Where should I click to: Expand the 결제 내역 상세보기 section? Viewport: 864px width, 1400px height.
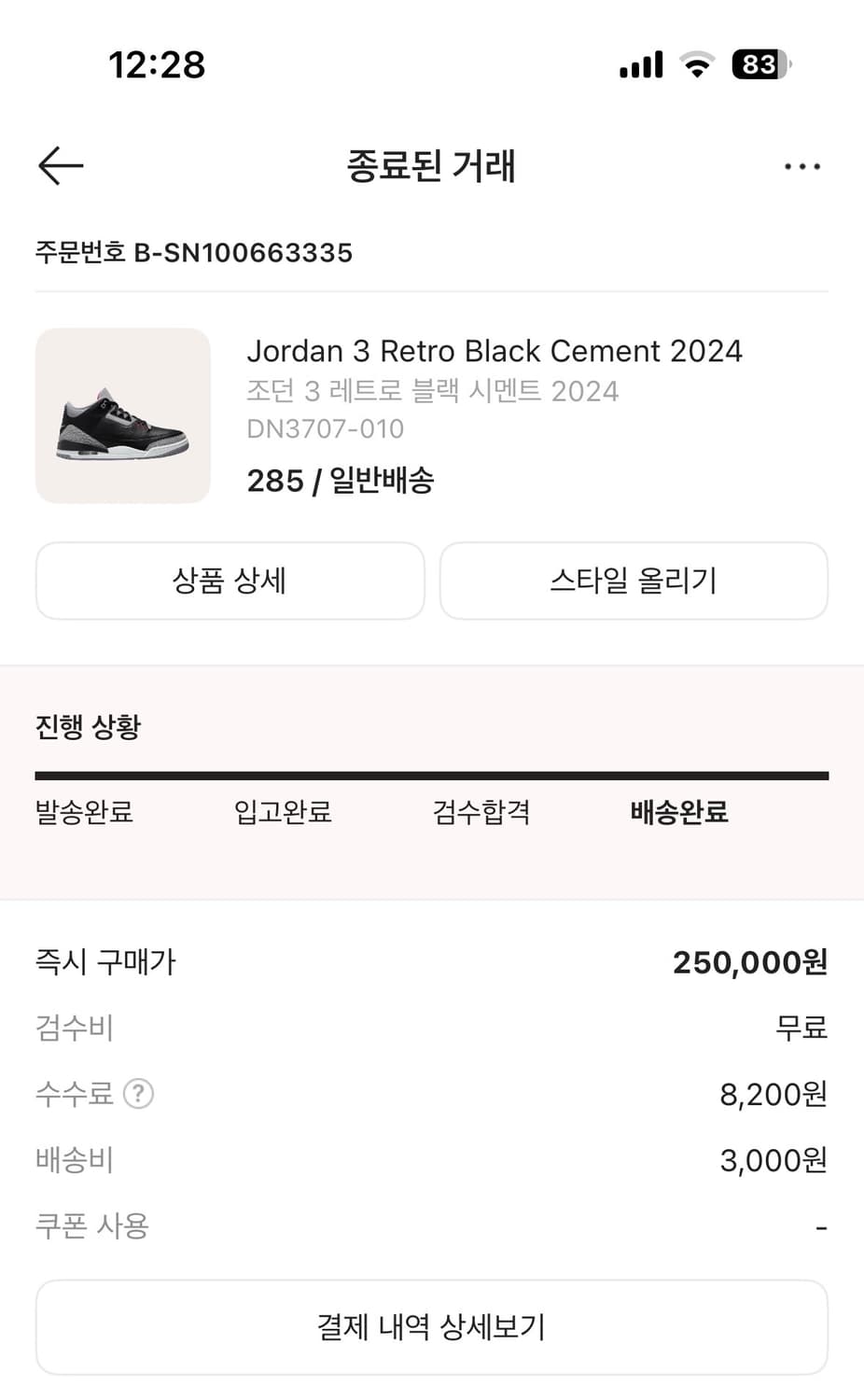(431, 1326)
